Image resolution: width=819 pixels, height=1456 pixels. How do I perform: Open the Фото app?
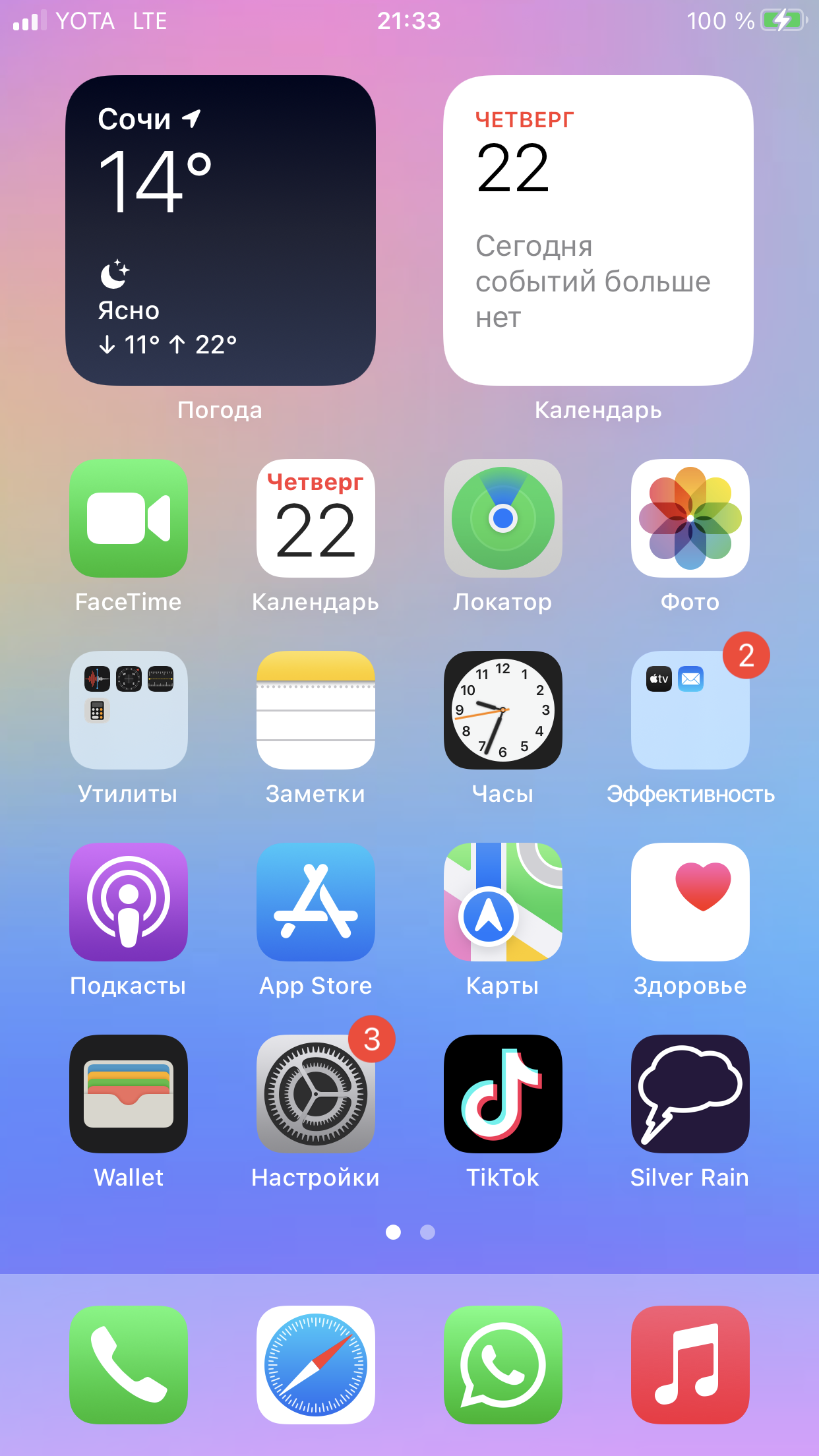click(x=690, y=518)
